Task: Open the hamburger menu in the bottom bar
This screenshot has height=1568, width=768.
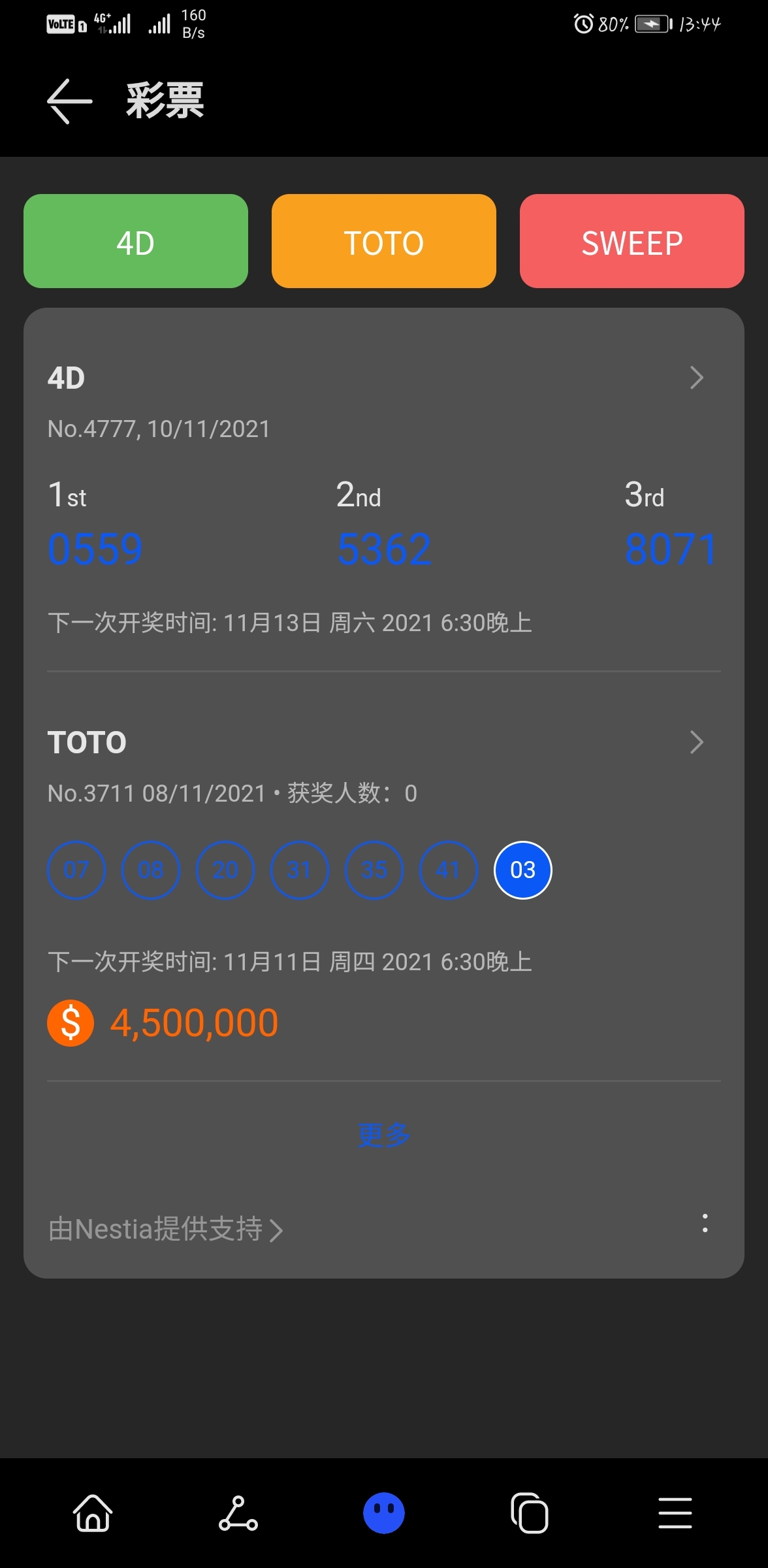Action: coord(675,1513)
